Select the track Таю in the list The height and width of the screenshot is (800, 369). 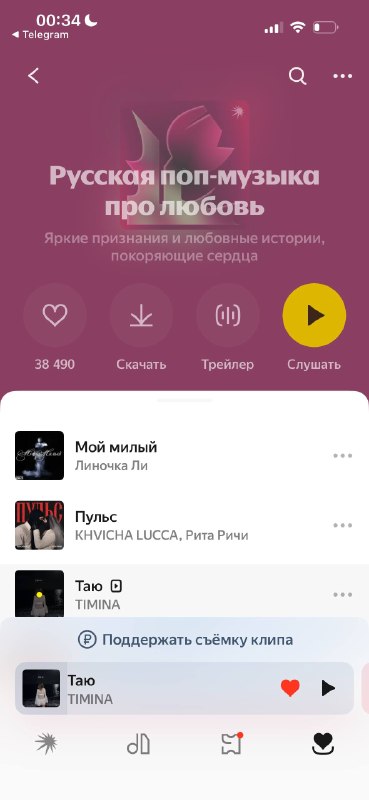coord(168,594)
